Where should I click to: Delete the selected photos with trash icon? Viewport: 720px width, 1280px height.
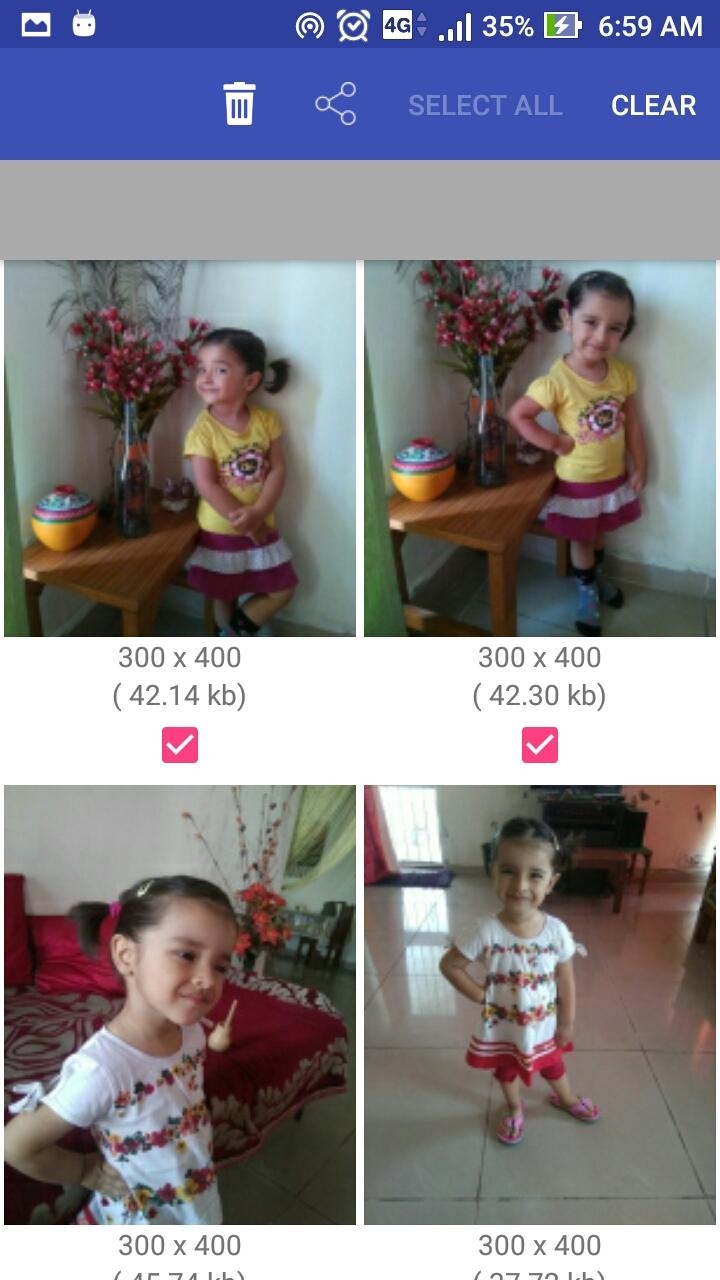239,104
